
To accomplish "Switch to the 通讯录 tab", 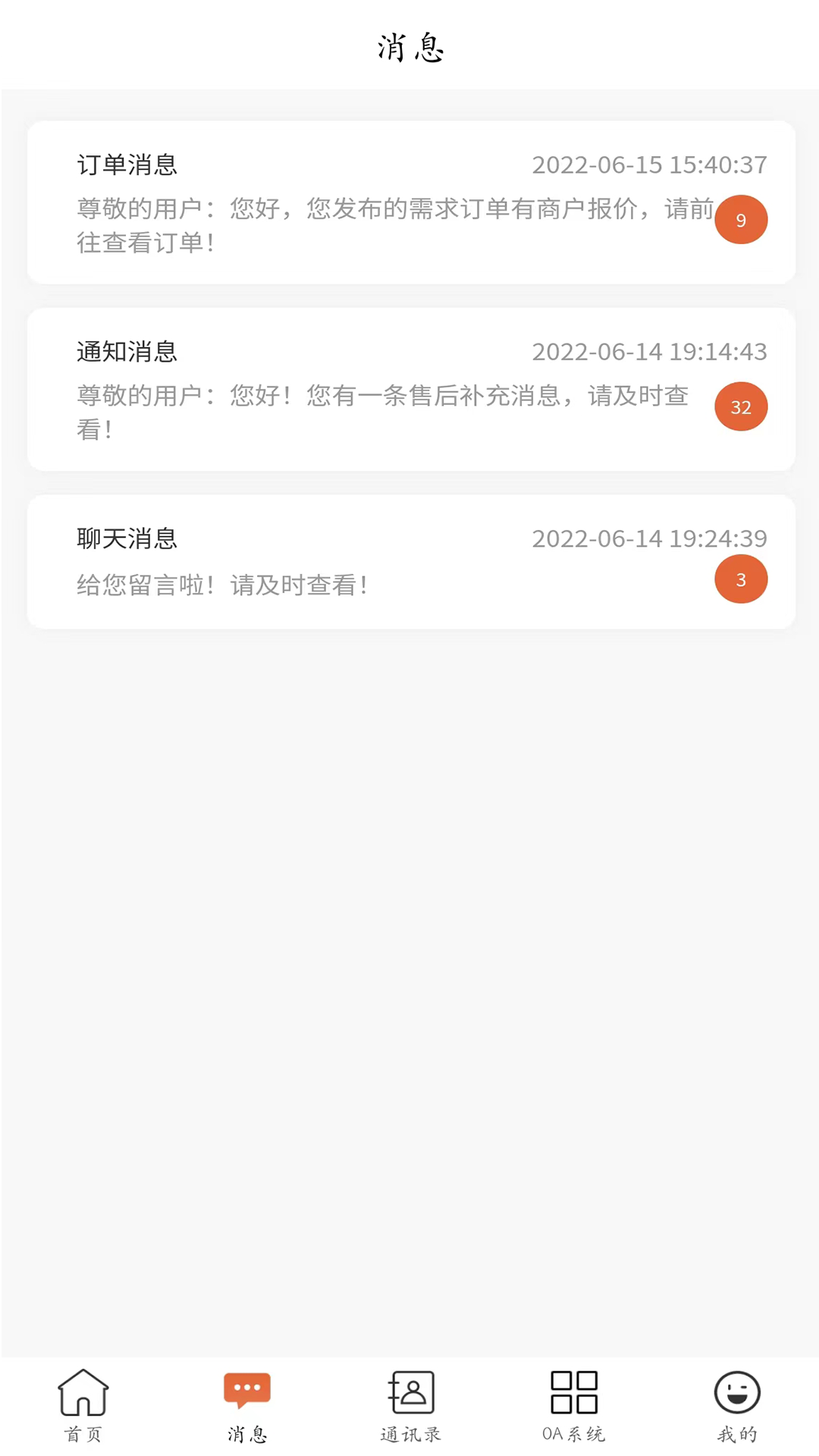I will (410, 1405).
